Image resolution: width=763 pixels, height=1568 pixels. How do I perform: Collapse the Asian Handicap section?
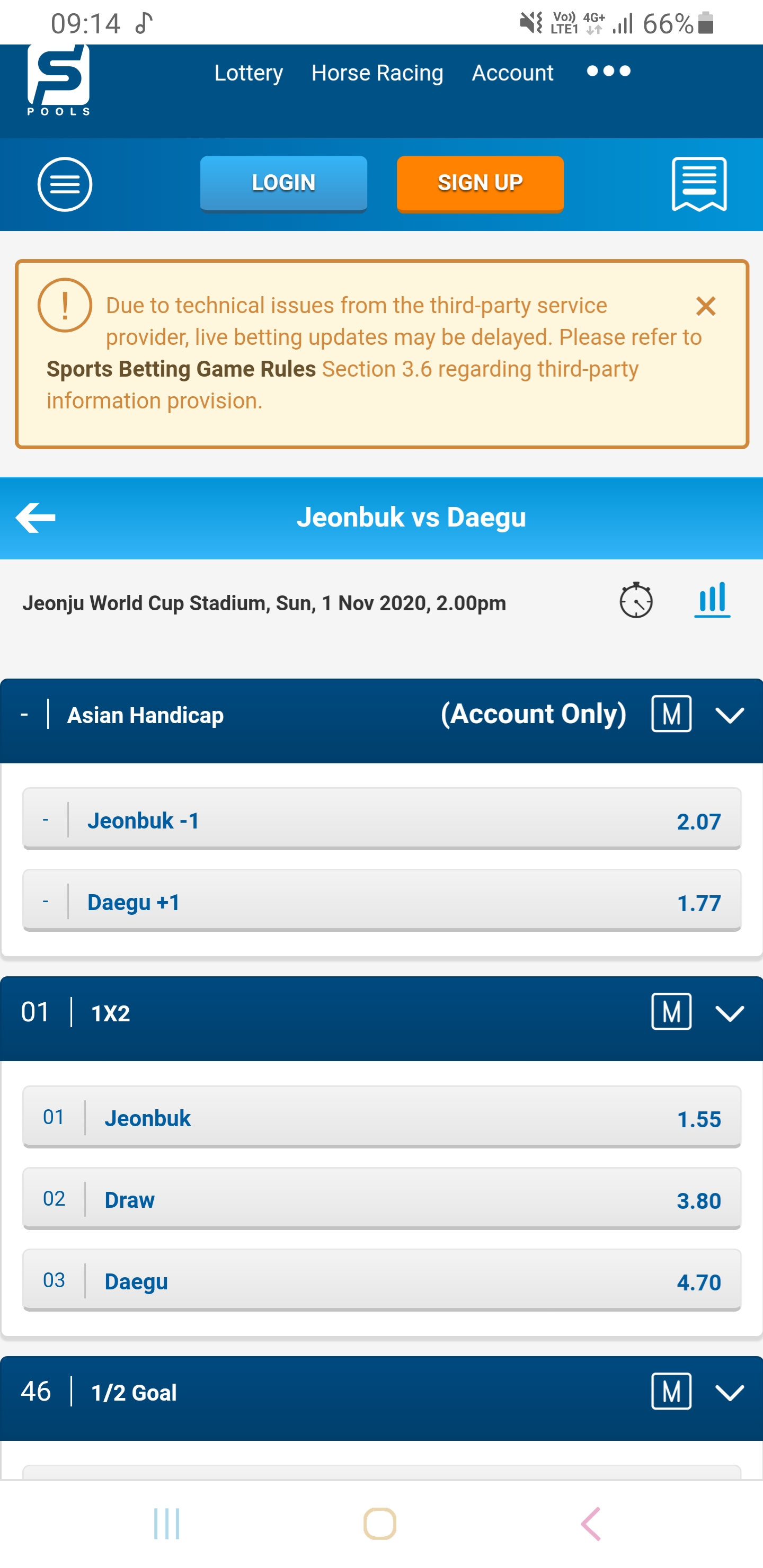[x=730, y=715]
